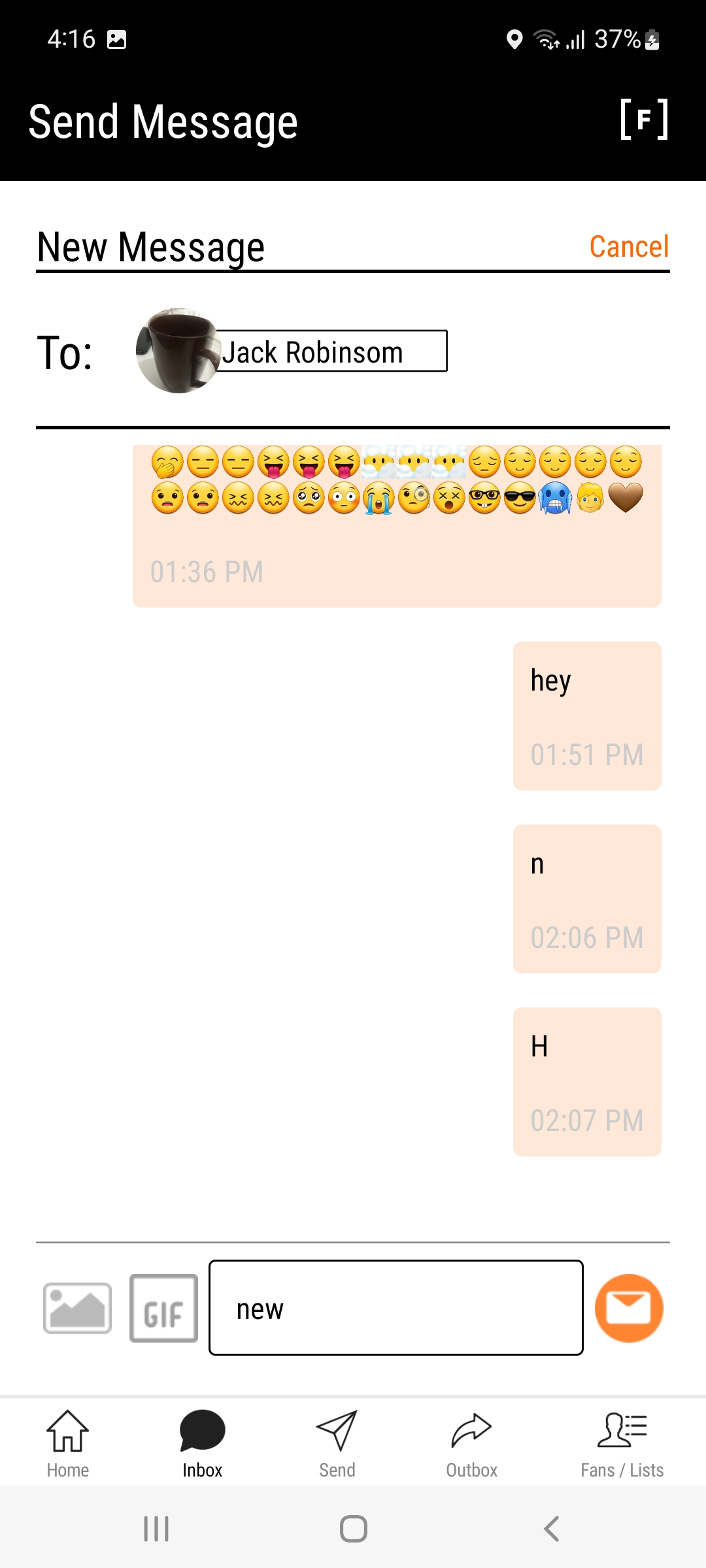Switch to the Inbox tab

pyautogui.click(x=203, y=1444)
